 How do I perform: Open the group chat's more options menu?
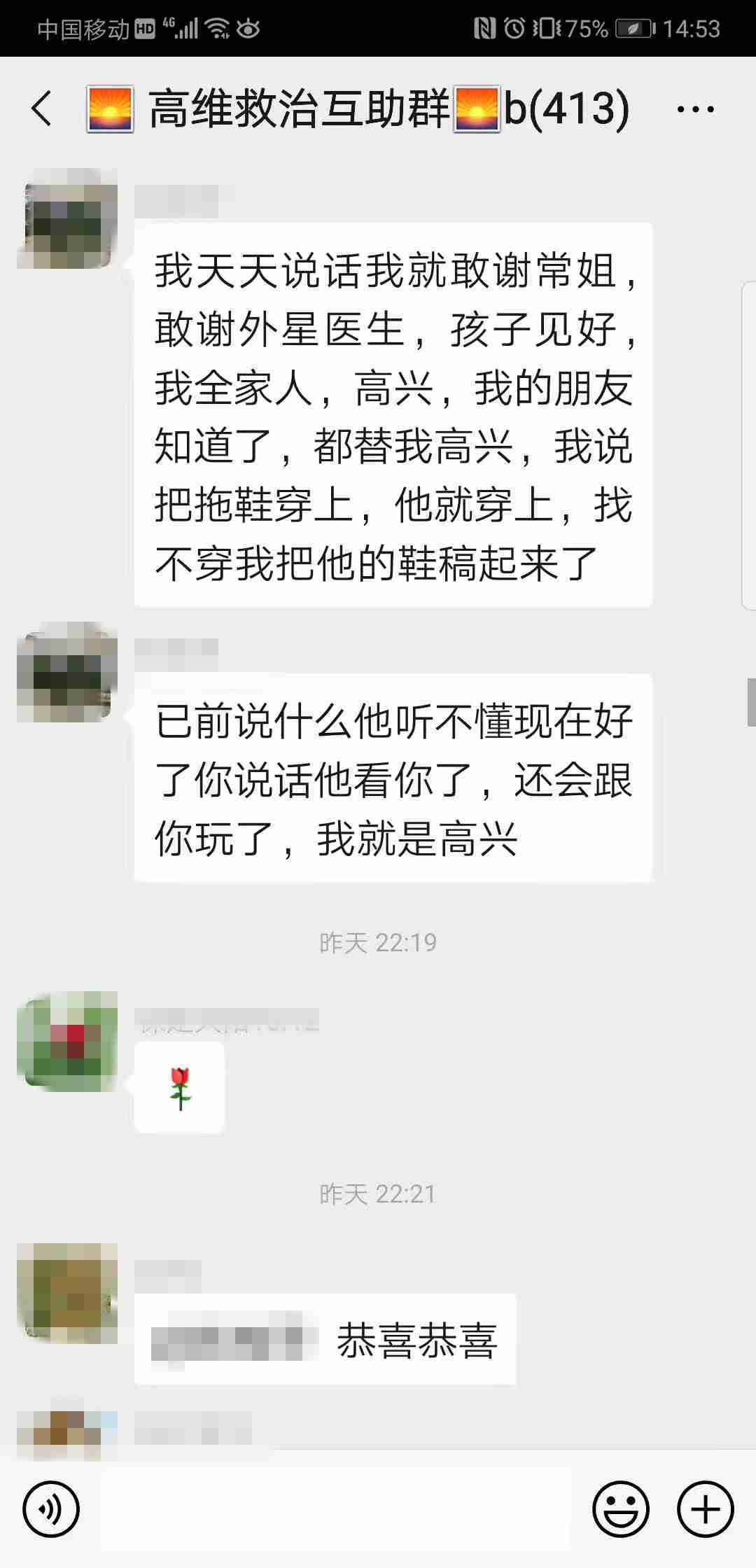click(696, 109)
